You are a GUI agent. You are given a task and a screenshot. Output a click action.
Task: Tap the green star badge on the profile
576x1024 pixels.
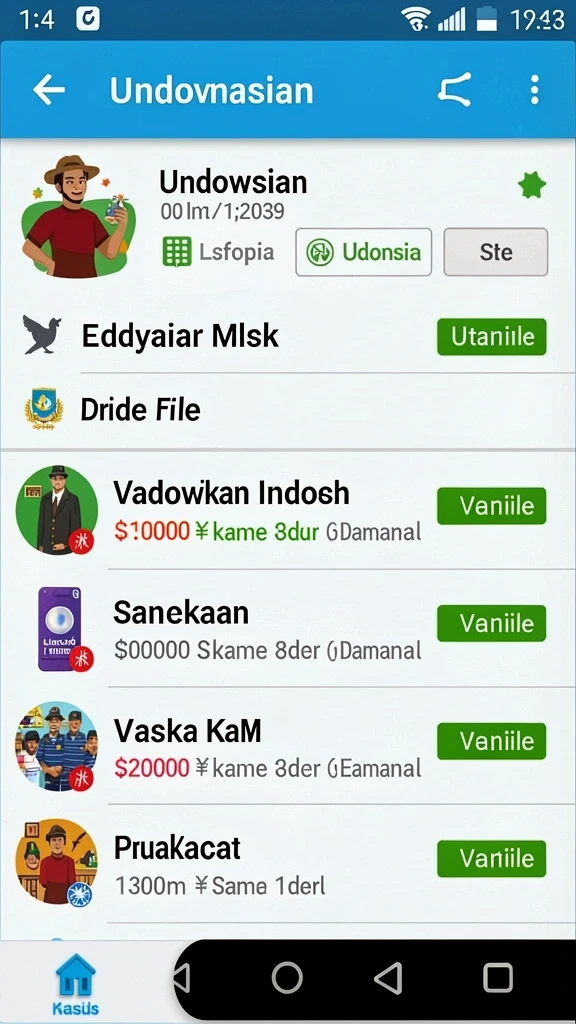pyautogui.click(x=532, y=186)
